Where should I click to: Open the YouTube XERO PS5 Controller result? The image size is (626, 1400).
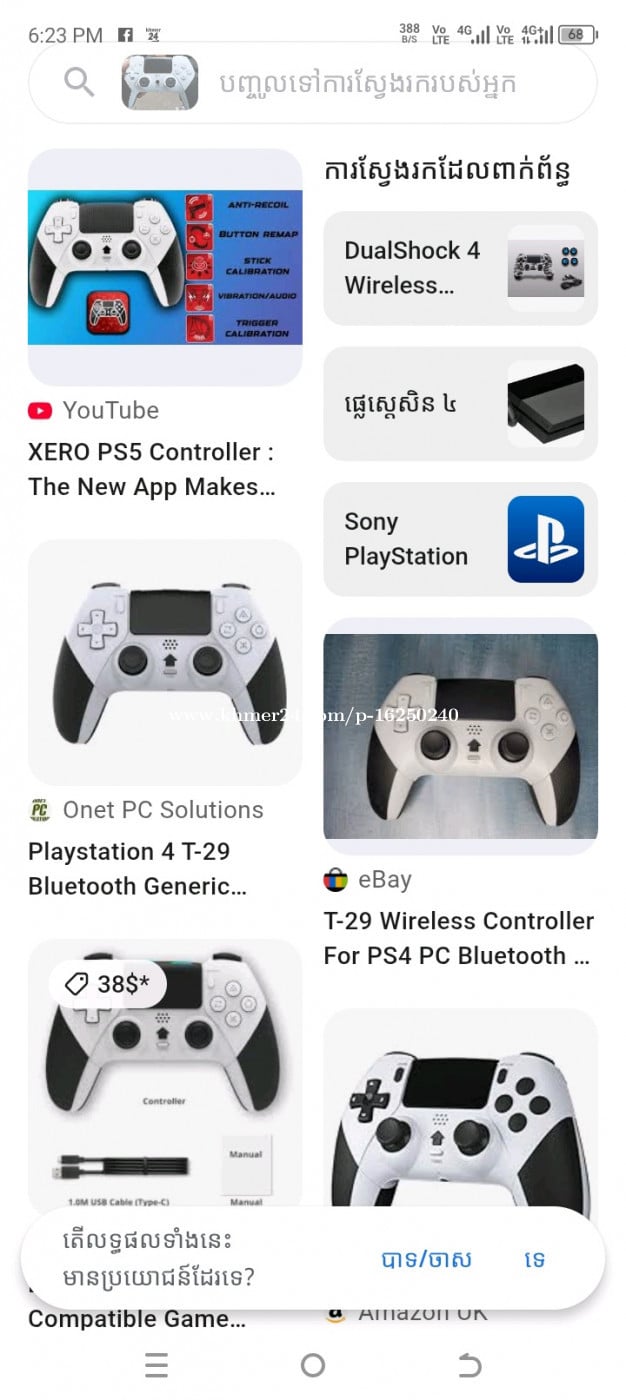click(165, 268)
